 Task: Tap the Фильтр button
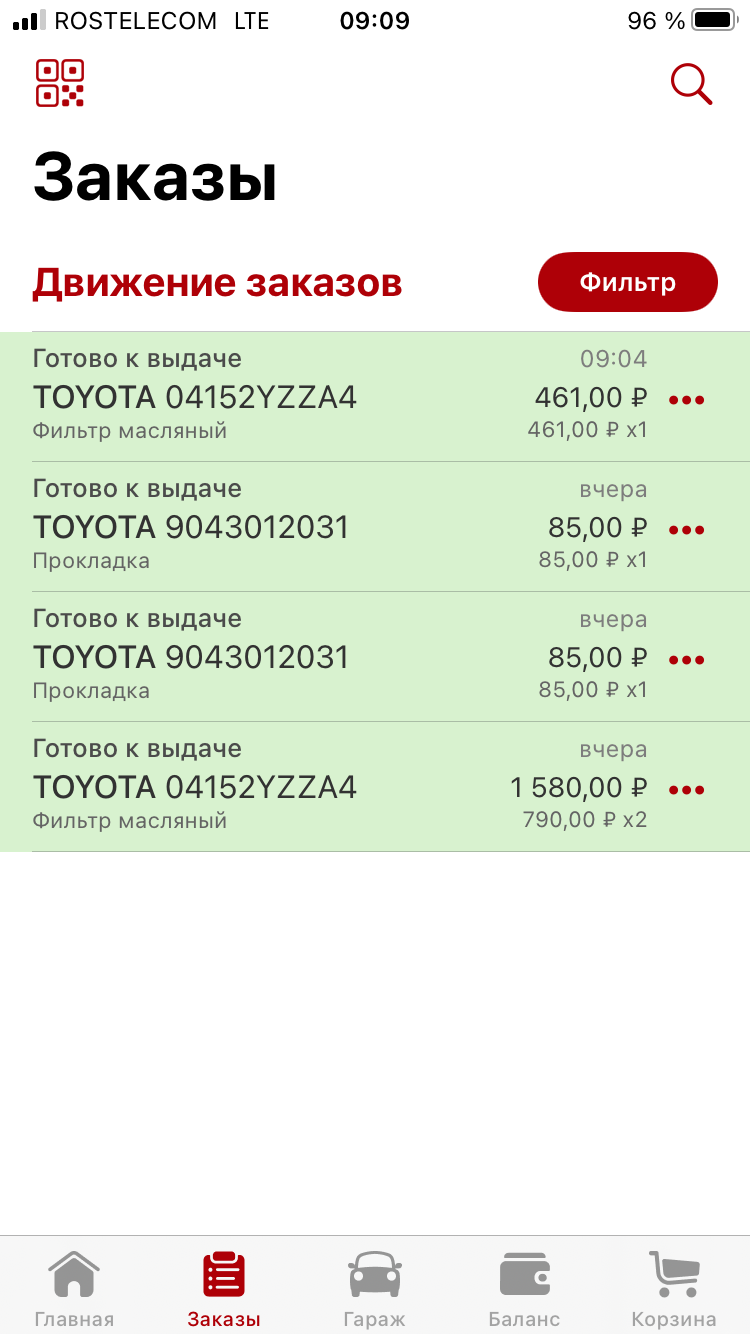[x=628, y=282]
